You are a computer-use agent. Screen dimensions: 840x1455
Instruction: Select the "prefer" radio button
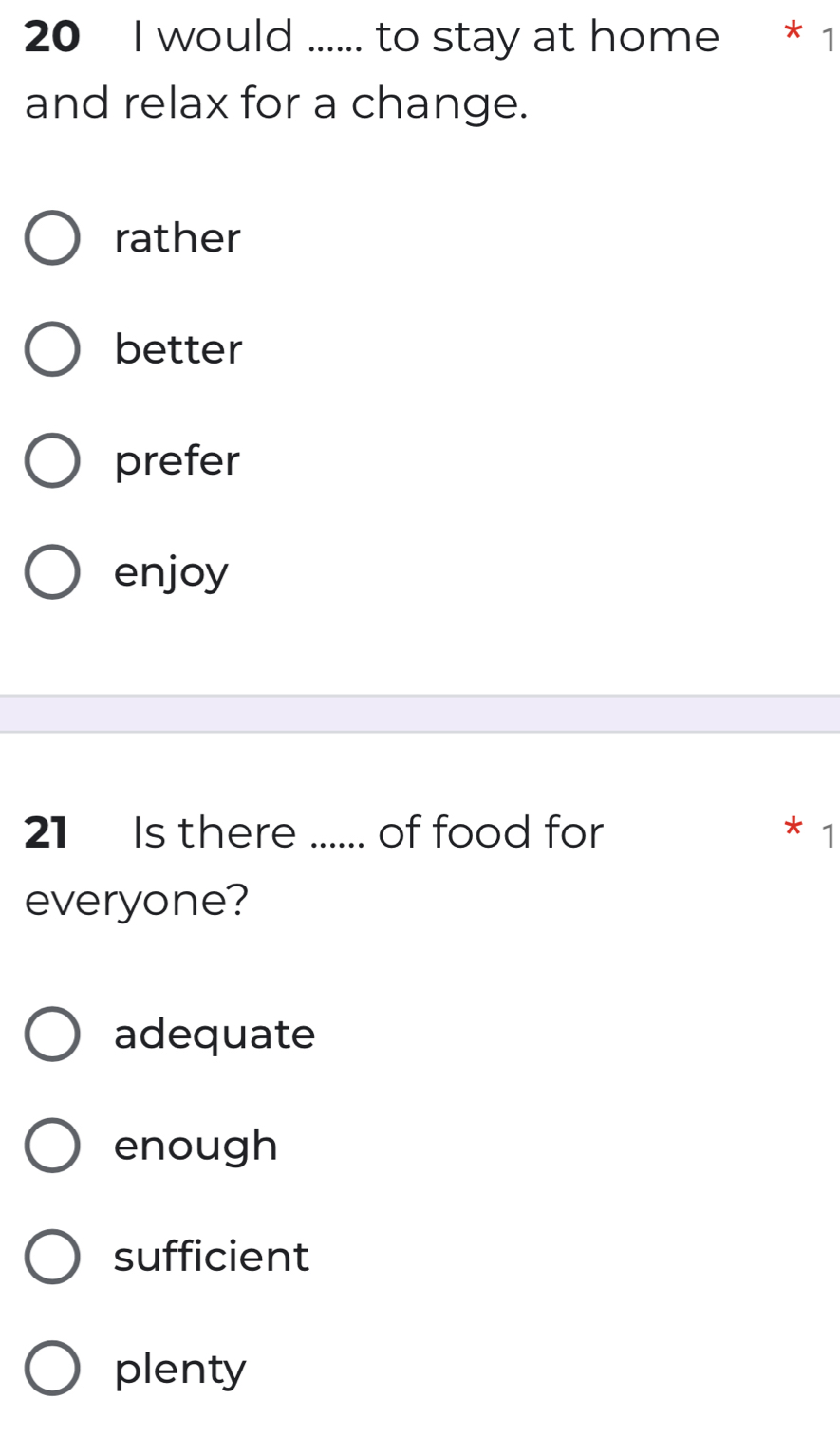point(54,460)
